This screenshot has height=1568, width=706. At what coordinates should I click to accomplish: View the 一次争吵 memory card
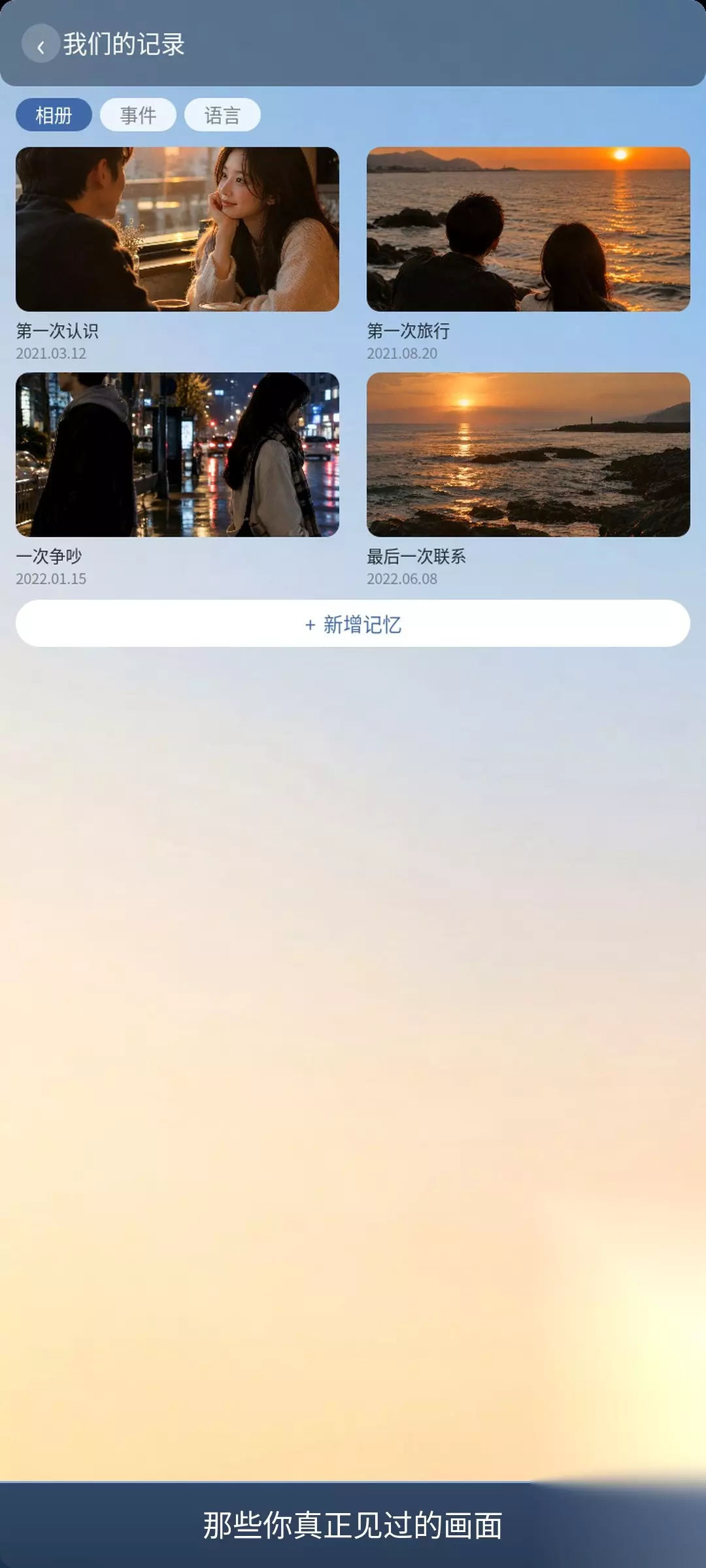[177, 480]
